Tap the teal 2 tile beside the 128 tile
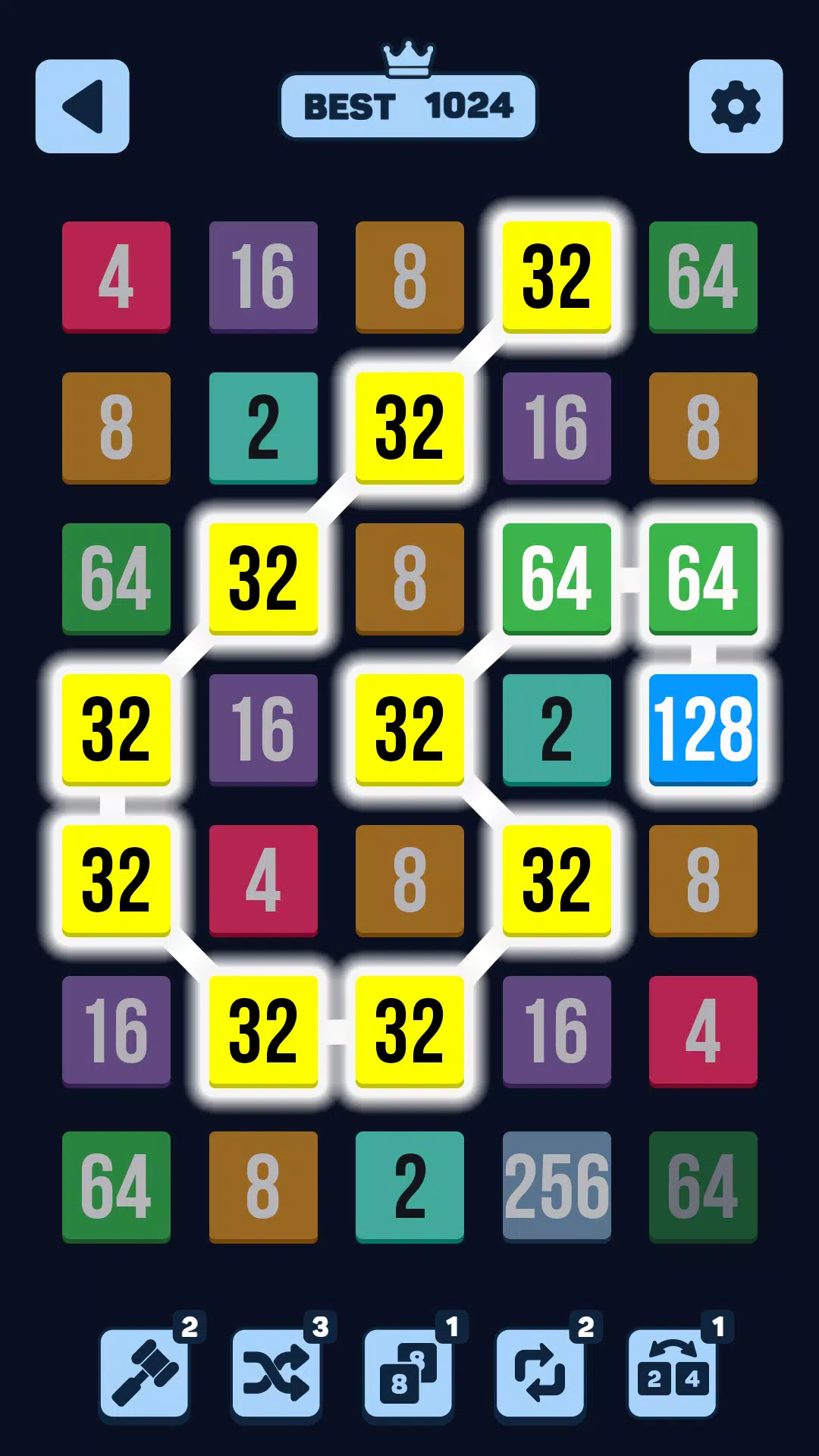The width and height of the screenshot is (819, 1456). point(557,729)
